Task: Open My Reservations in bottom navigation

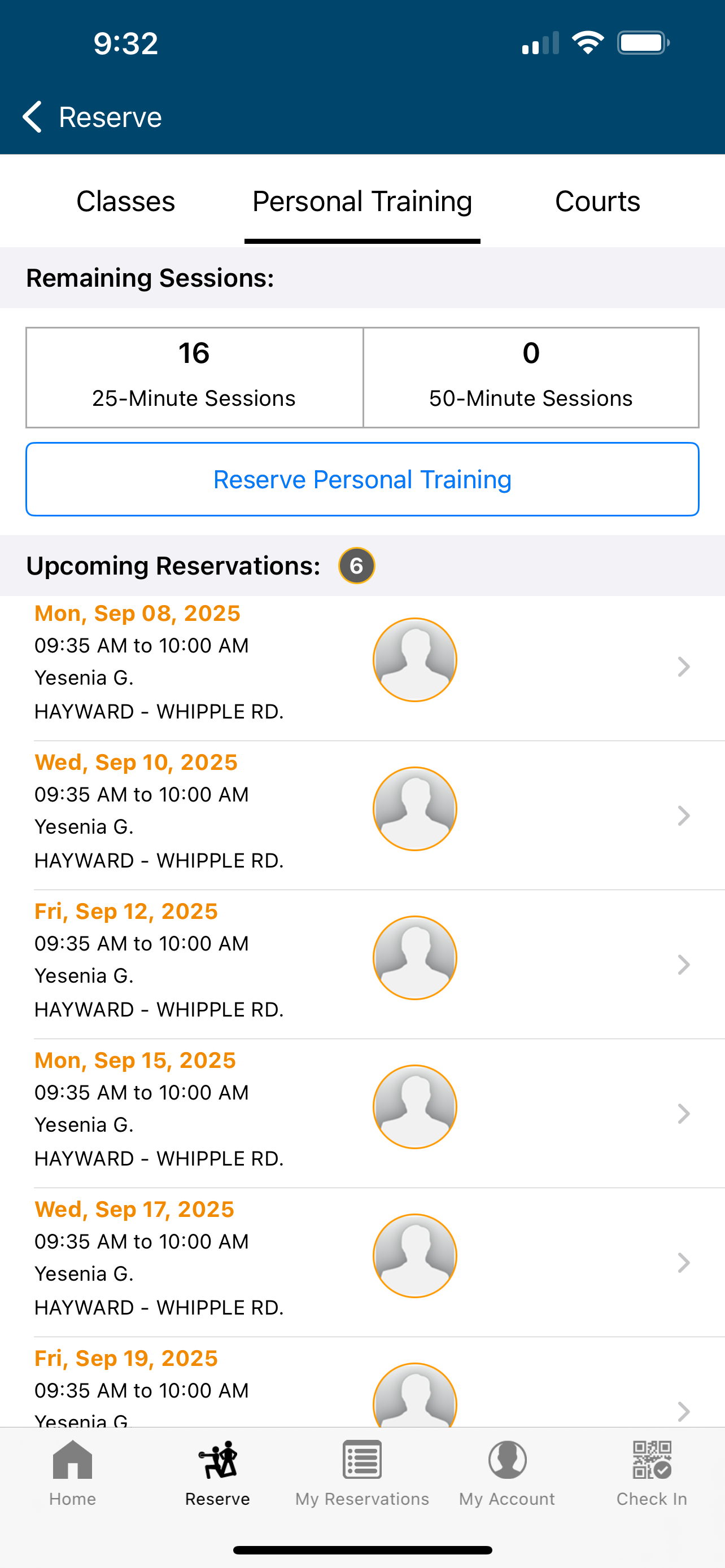Action: (x=362, y=1473)
